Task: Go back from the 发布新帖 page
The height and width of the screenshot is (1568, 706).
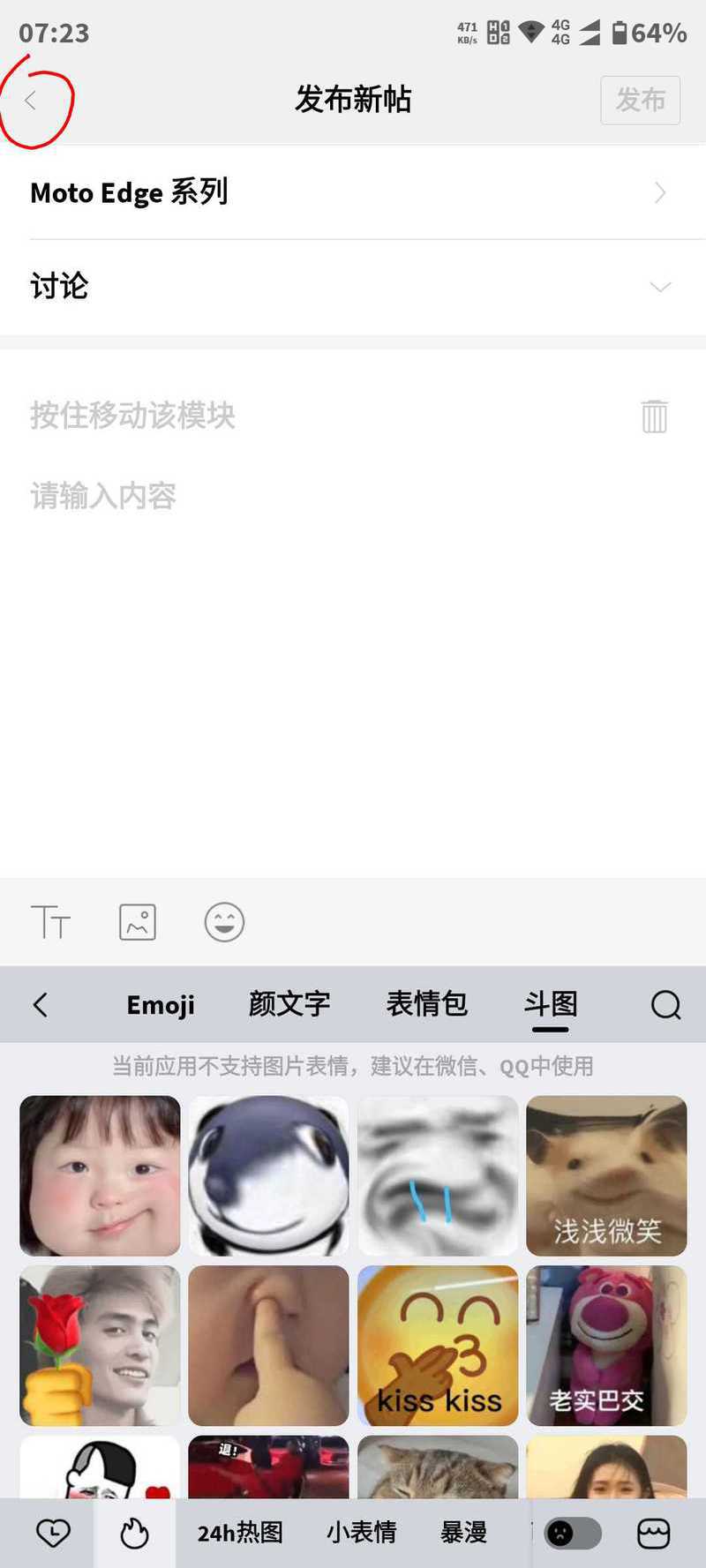Action: [32, 101]
